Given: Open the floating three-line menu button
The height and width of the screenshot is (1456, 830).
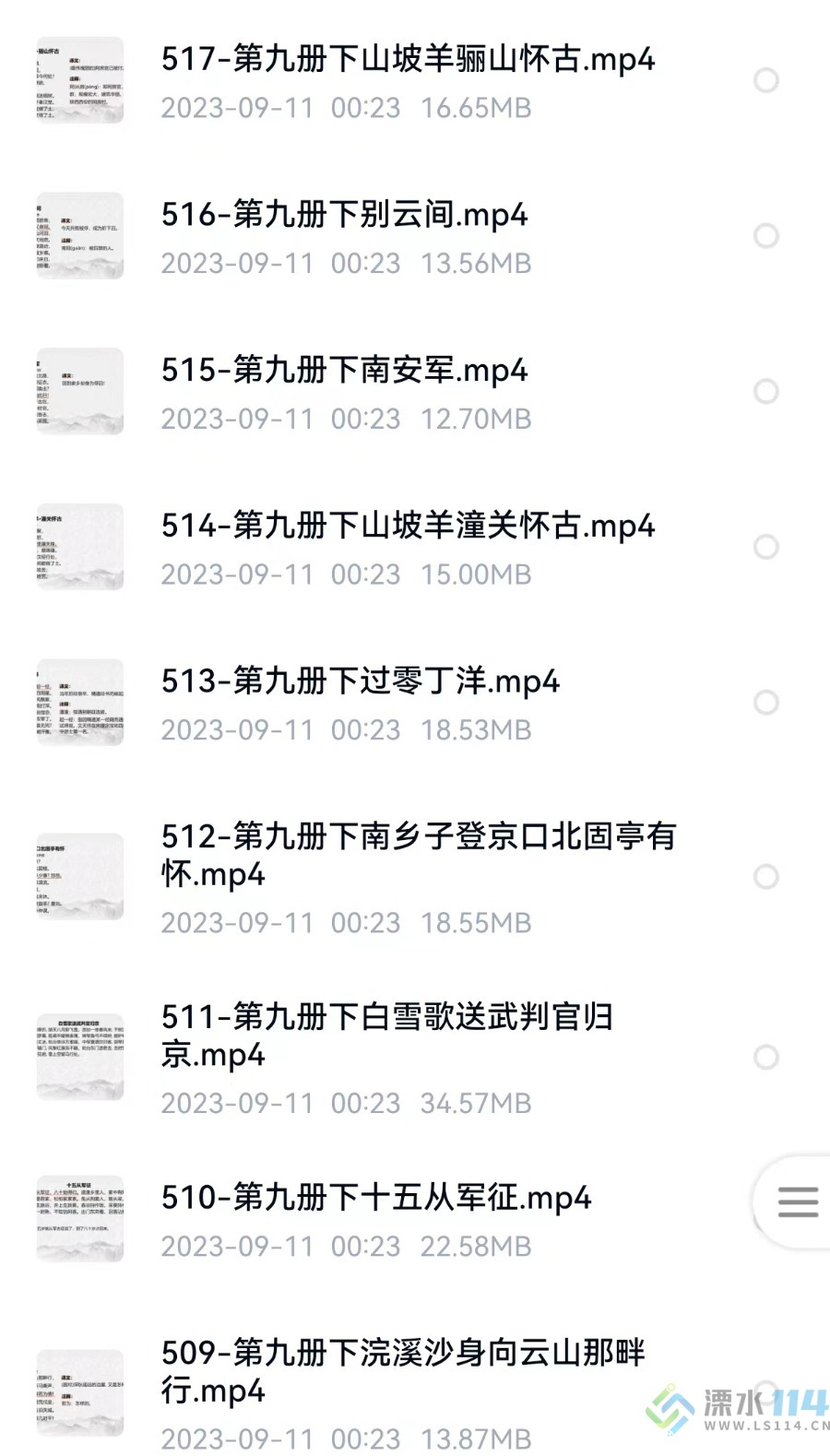Looking at the screenshot, I should pos(797,1201).
